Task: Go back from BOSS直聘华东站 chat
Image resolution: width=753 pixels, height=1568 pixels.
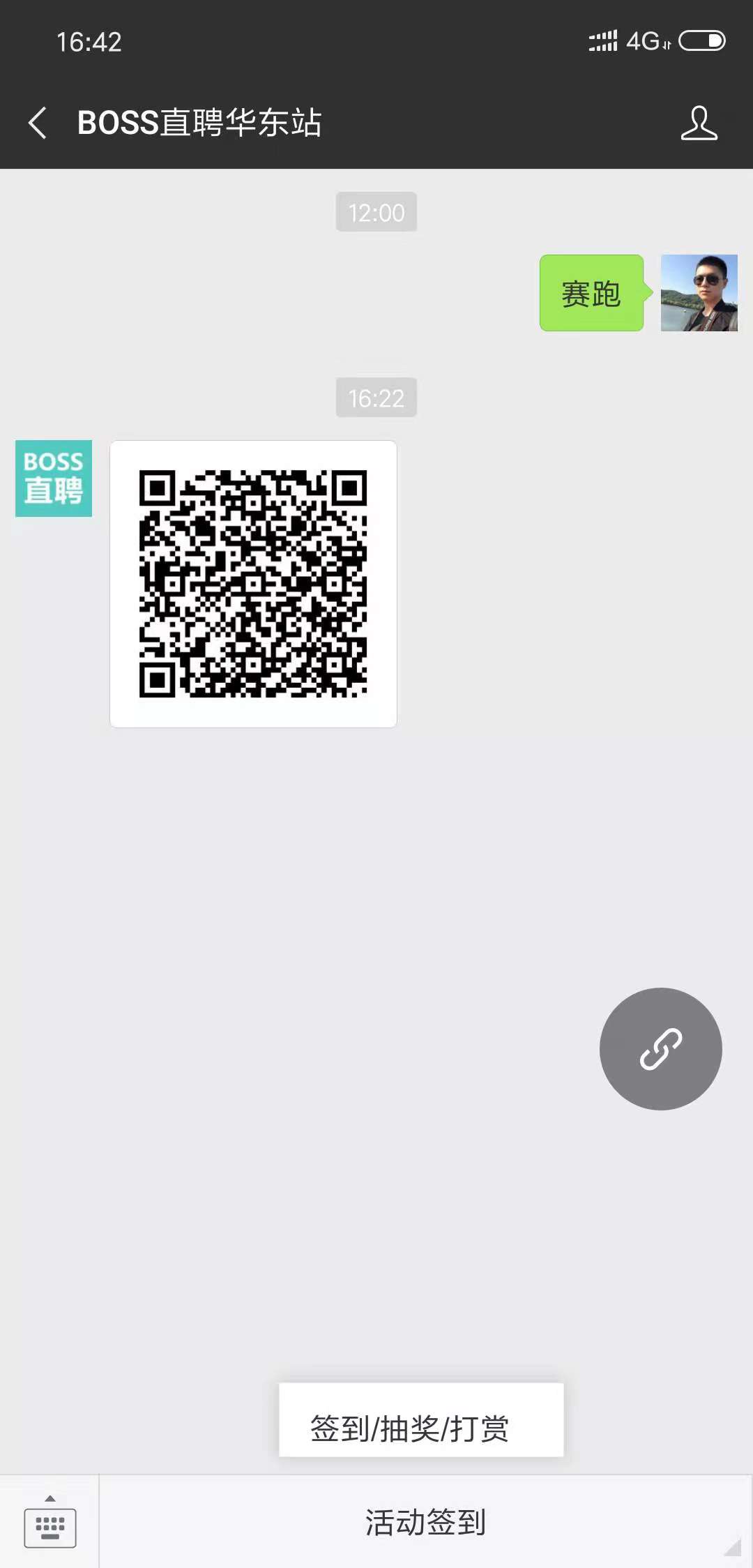Action: tap(38, 123)
